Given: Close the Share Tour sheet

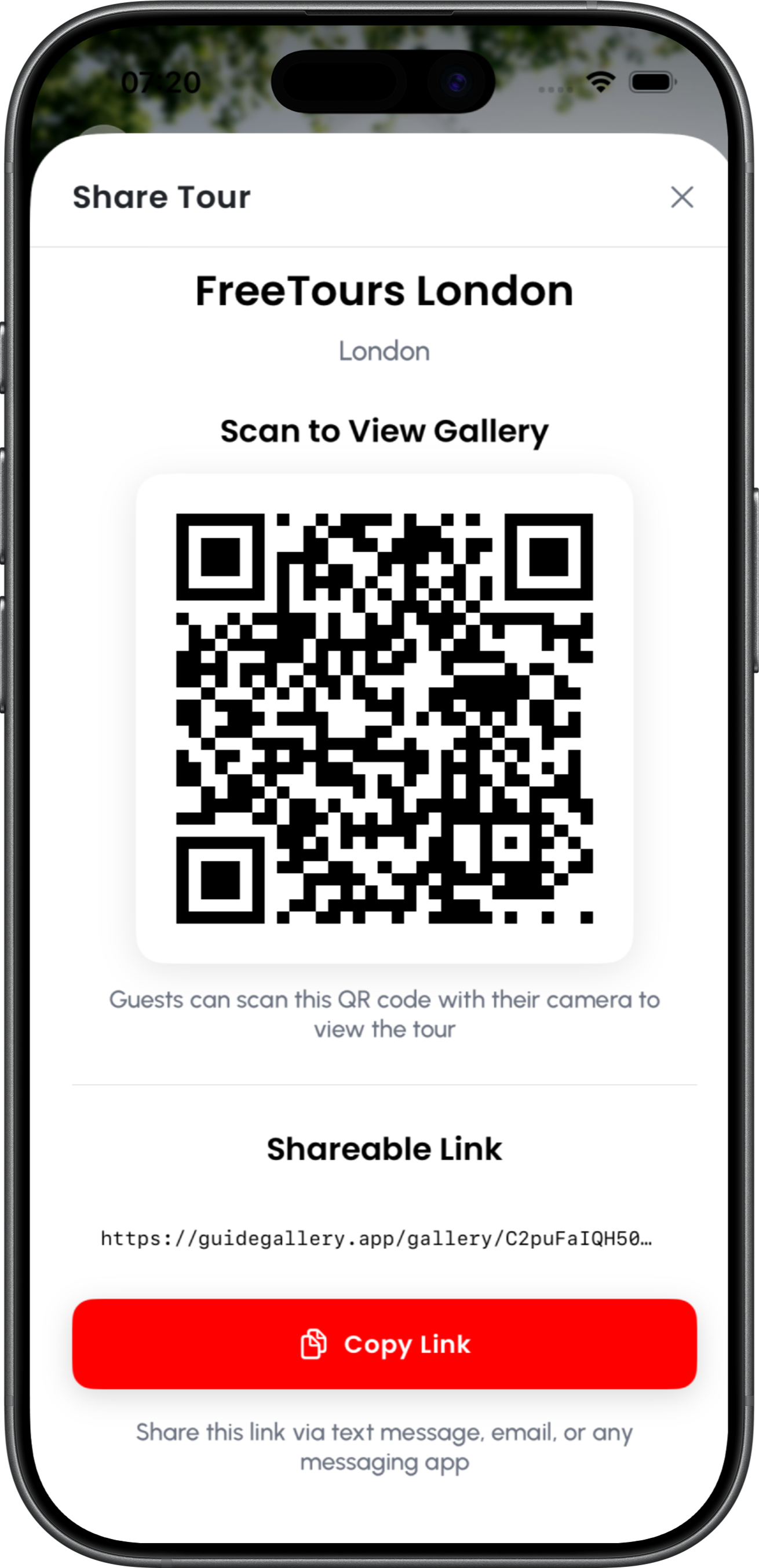Looking at the screenshot, I should coord(681,197).
